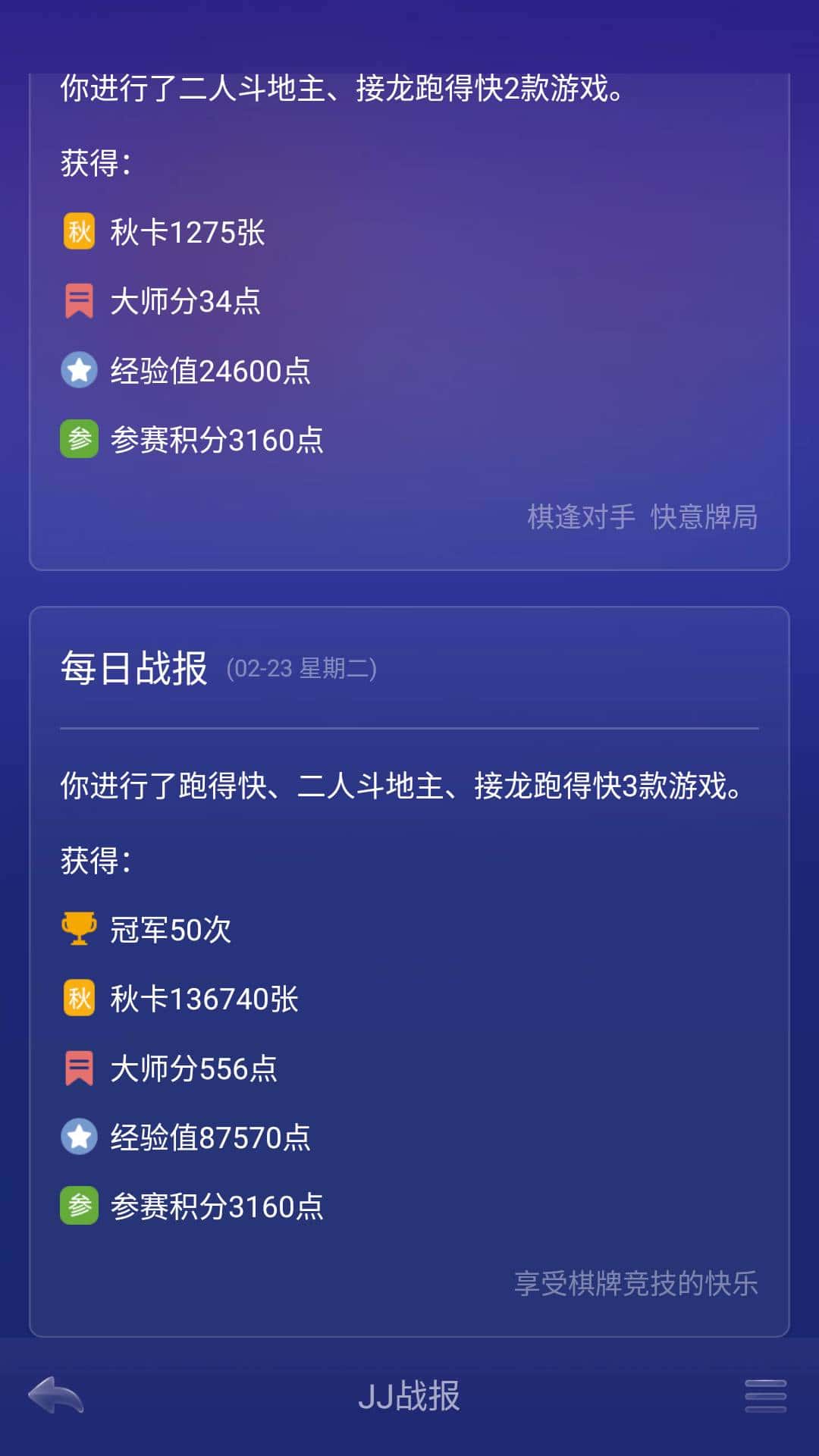
Task: Click the back arrow at bottom left
Action: pyautogui.click(x=53, y=1398)
